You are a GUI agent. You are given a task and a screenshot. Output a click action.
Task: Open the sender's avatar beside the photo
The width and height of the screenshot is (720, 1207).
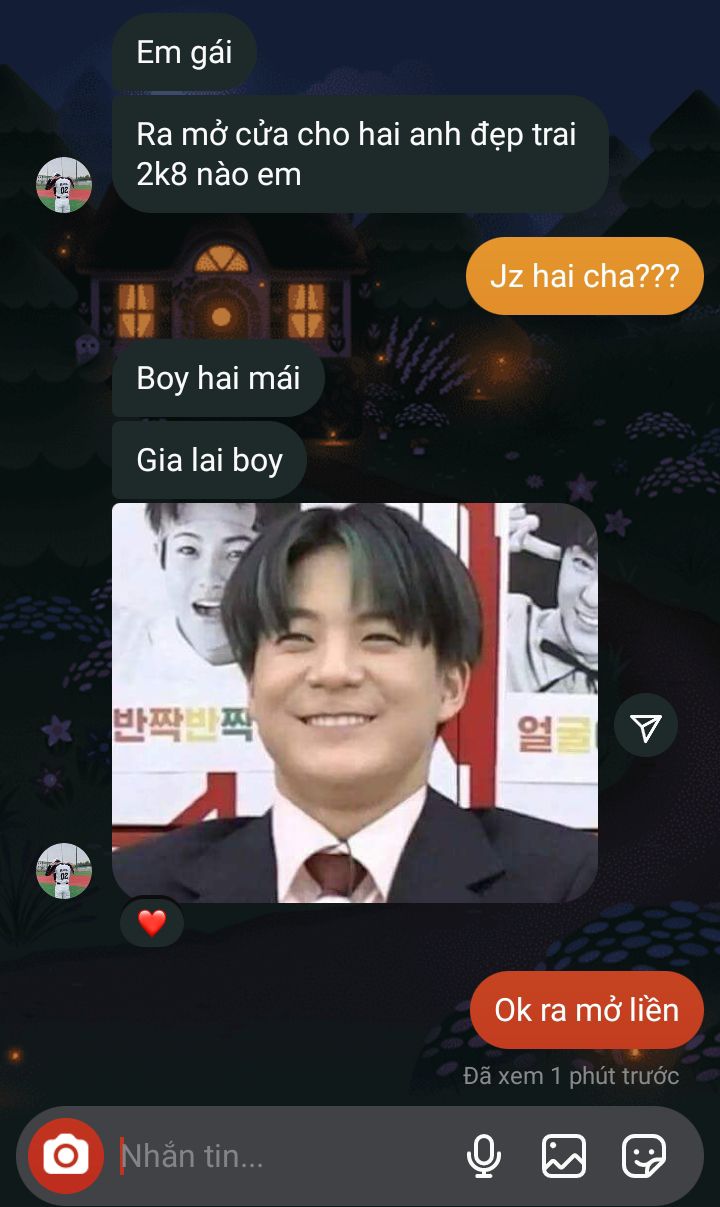pos(64,870)
